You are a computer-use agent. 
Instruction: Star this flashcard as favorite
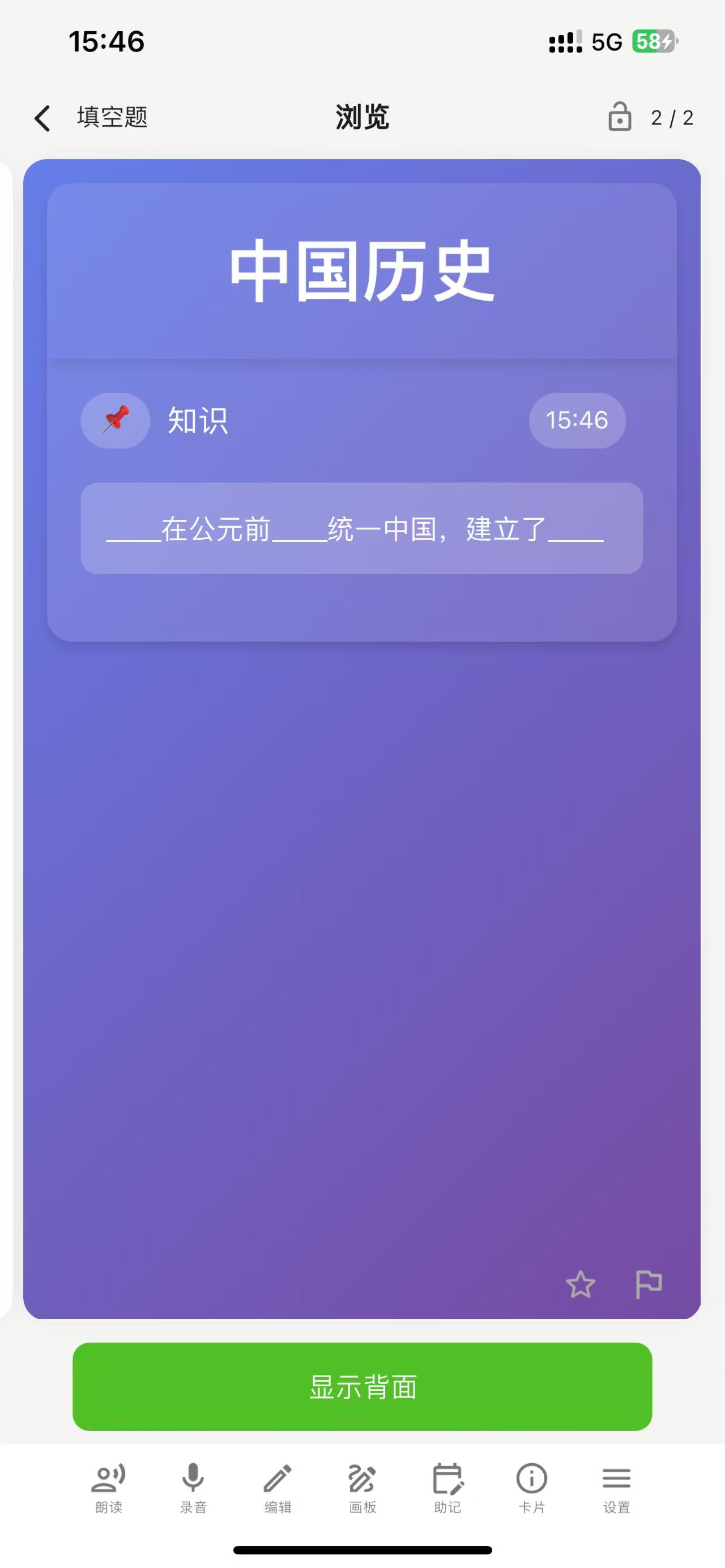(x=580, y=1284)
